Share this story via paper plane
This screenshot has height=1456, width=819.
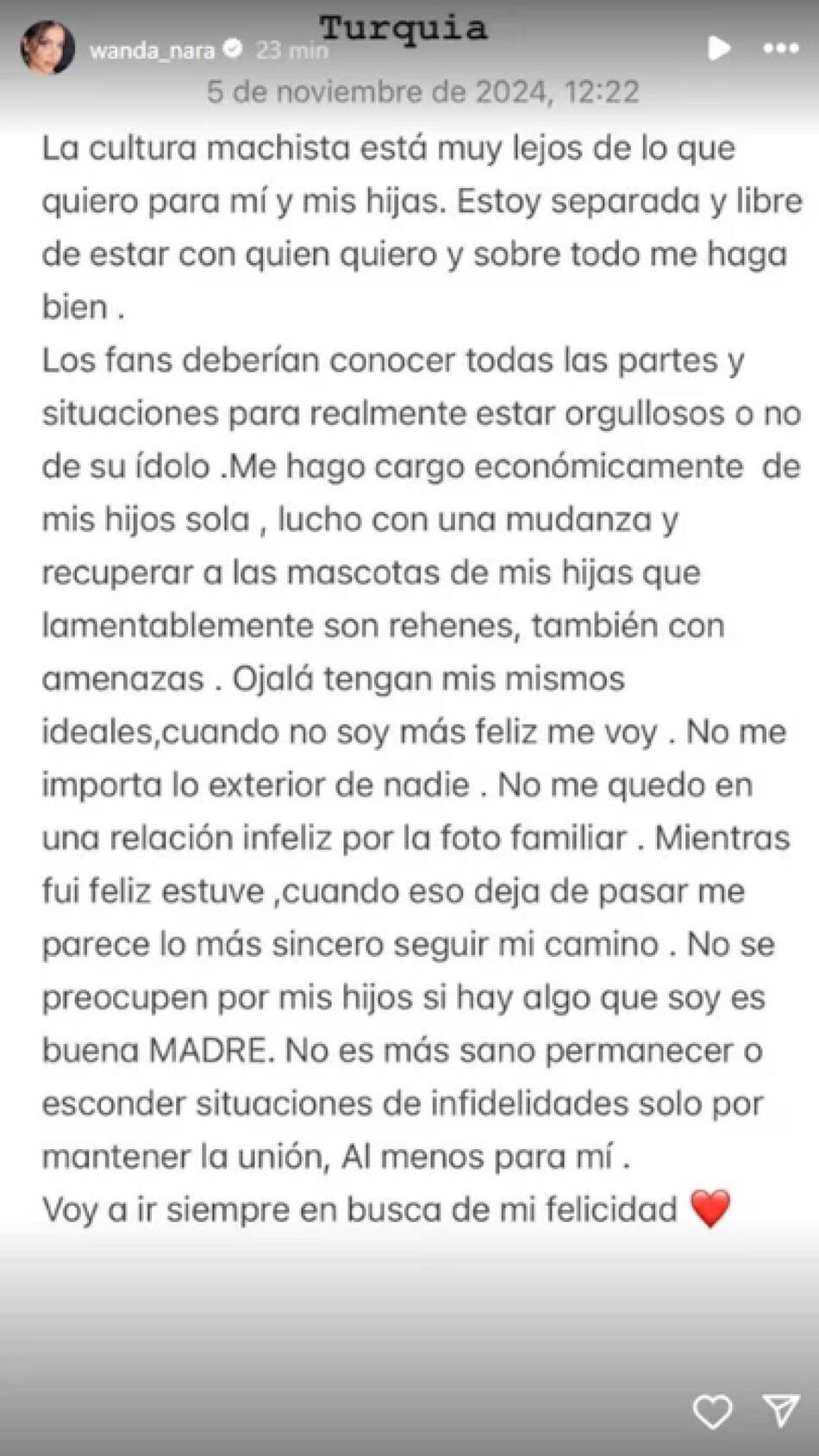click(x=781, y=1410)
